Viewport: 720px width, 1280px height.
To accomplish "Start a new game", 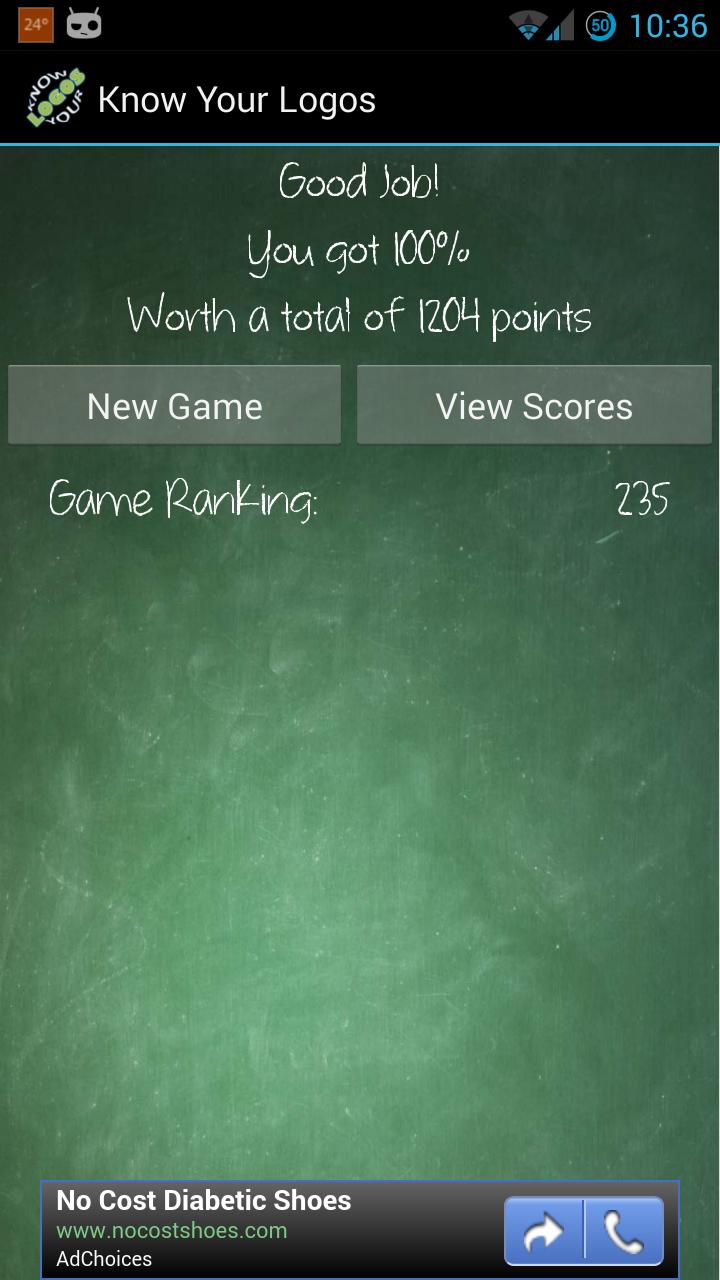I will pyautogui.click(x=174, y=406).
